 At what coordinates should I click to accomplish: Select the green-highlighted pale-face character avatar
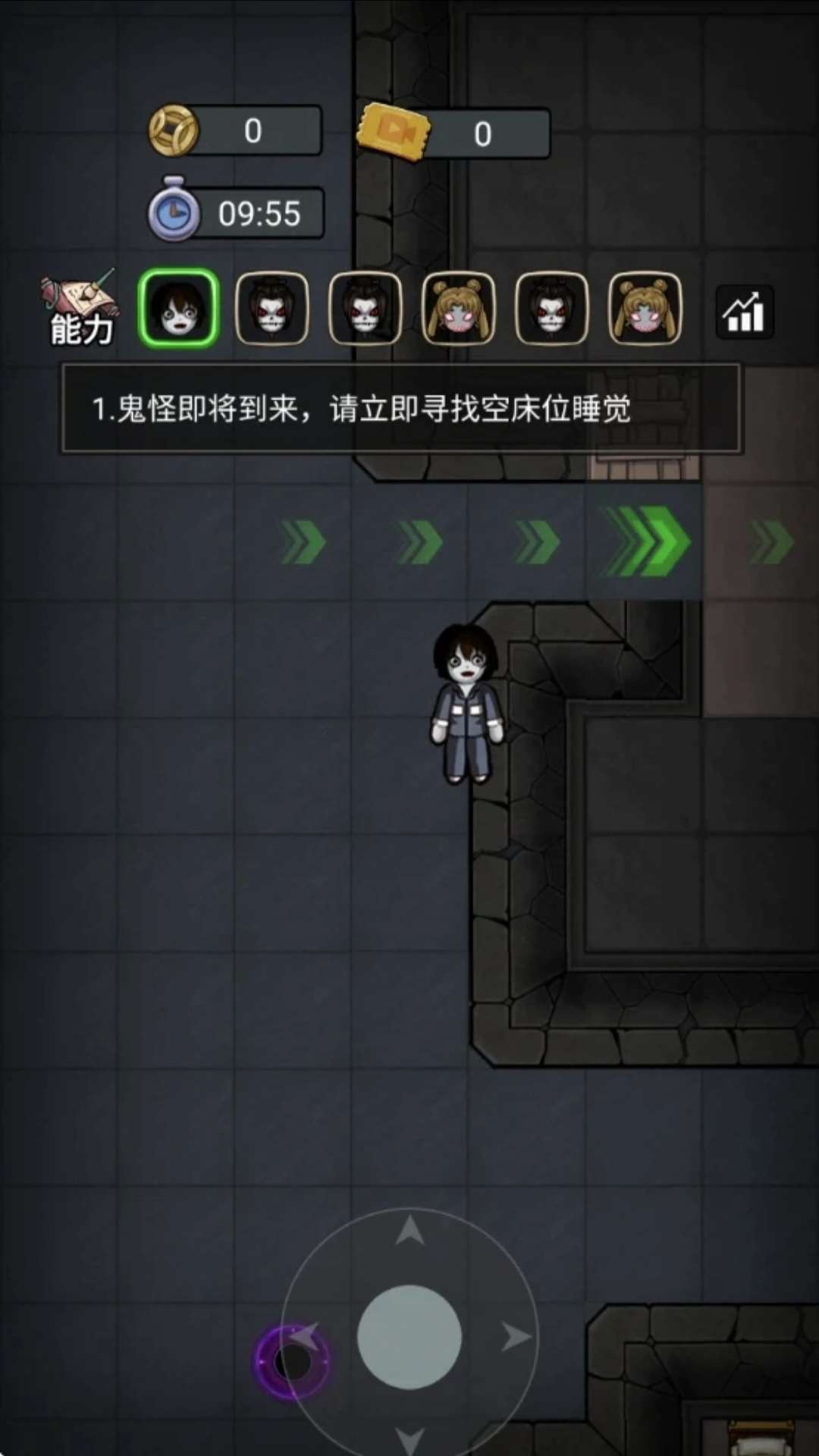point(179,309)
